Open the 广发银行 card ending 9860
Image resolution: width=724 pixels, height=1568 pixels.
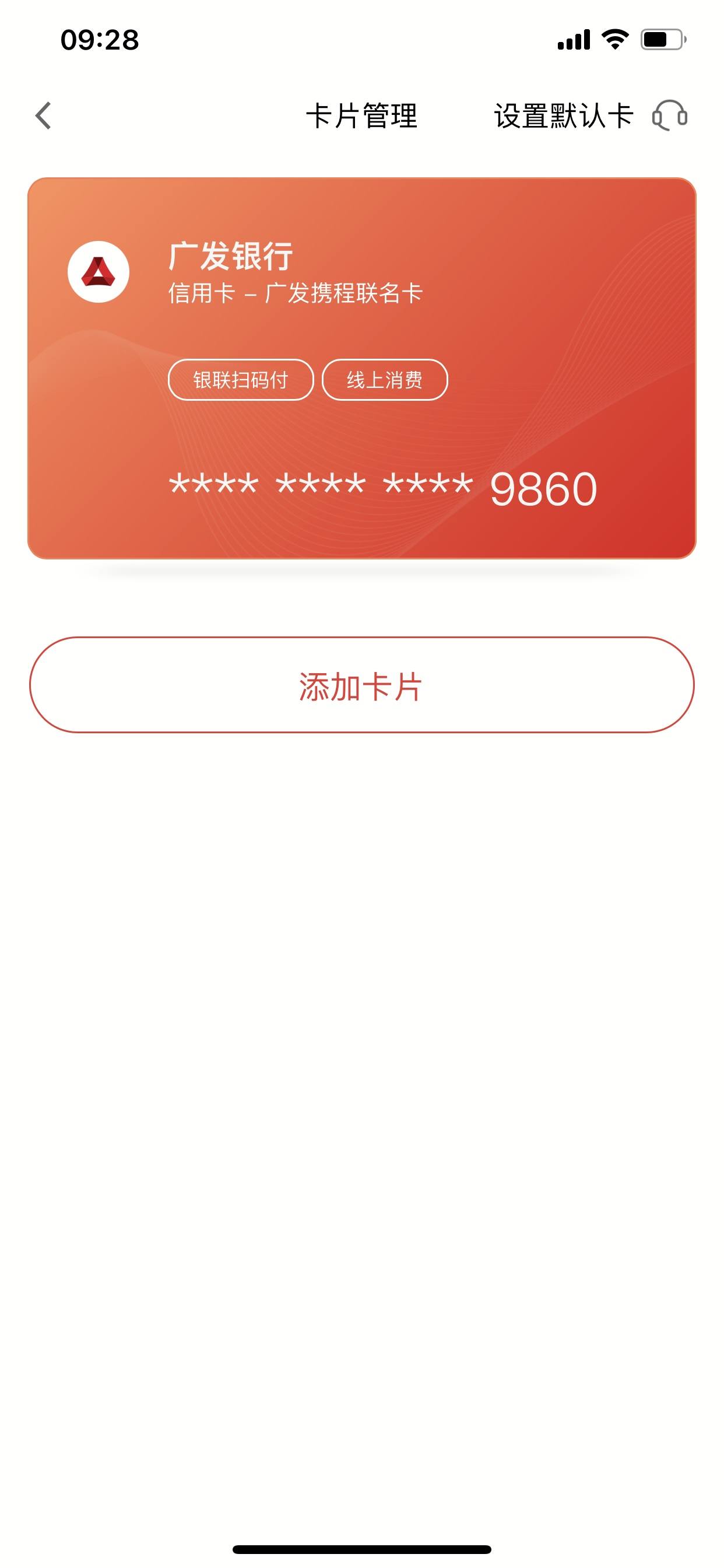pos(362,367)
